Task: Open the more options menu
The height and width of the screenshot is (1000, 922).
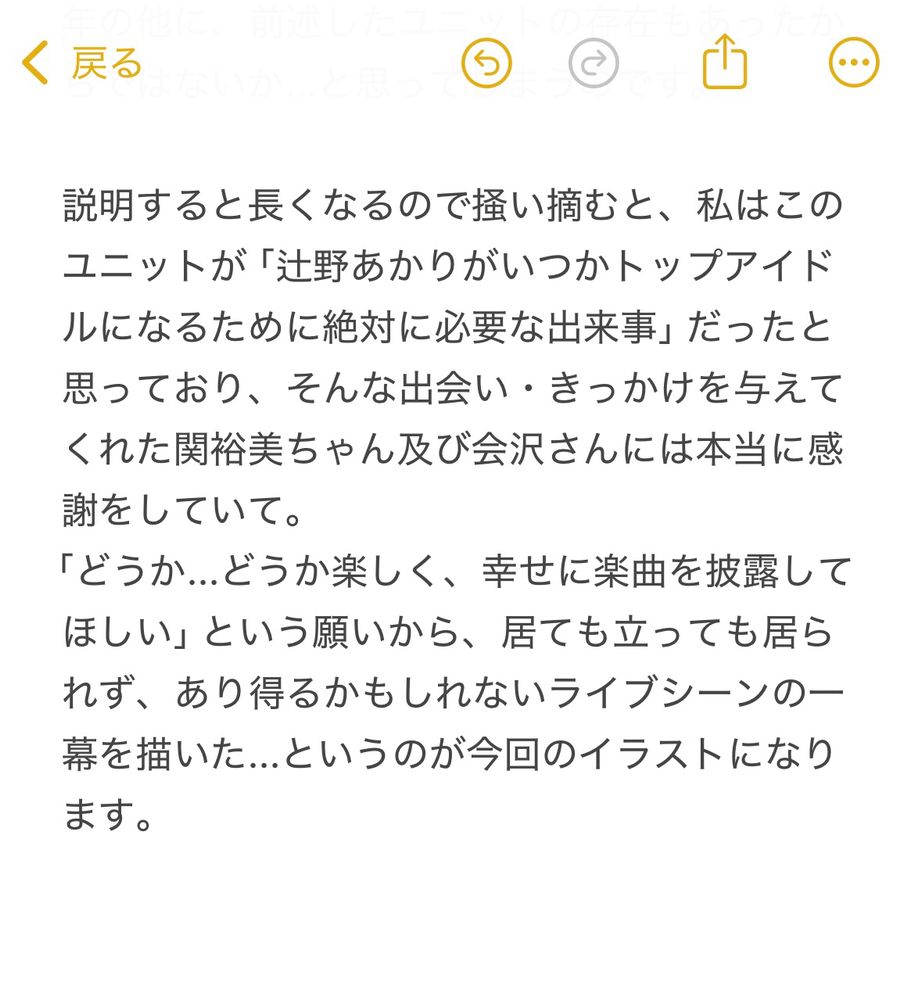Action: [x=854, y=64]
